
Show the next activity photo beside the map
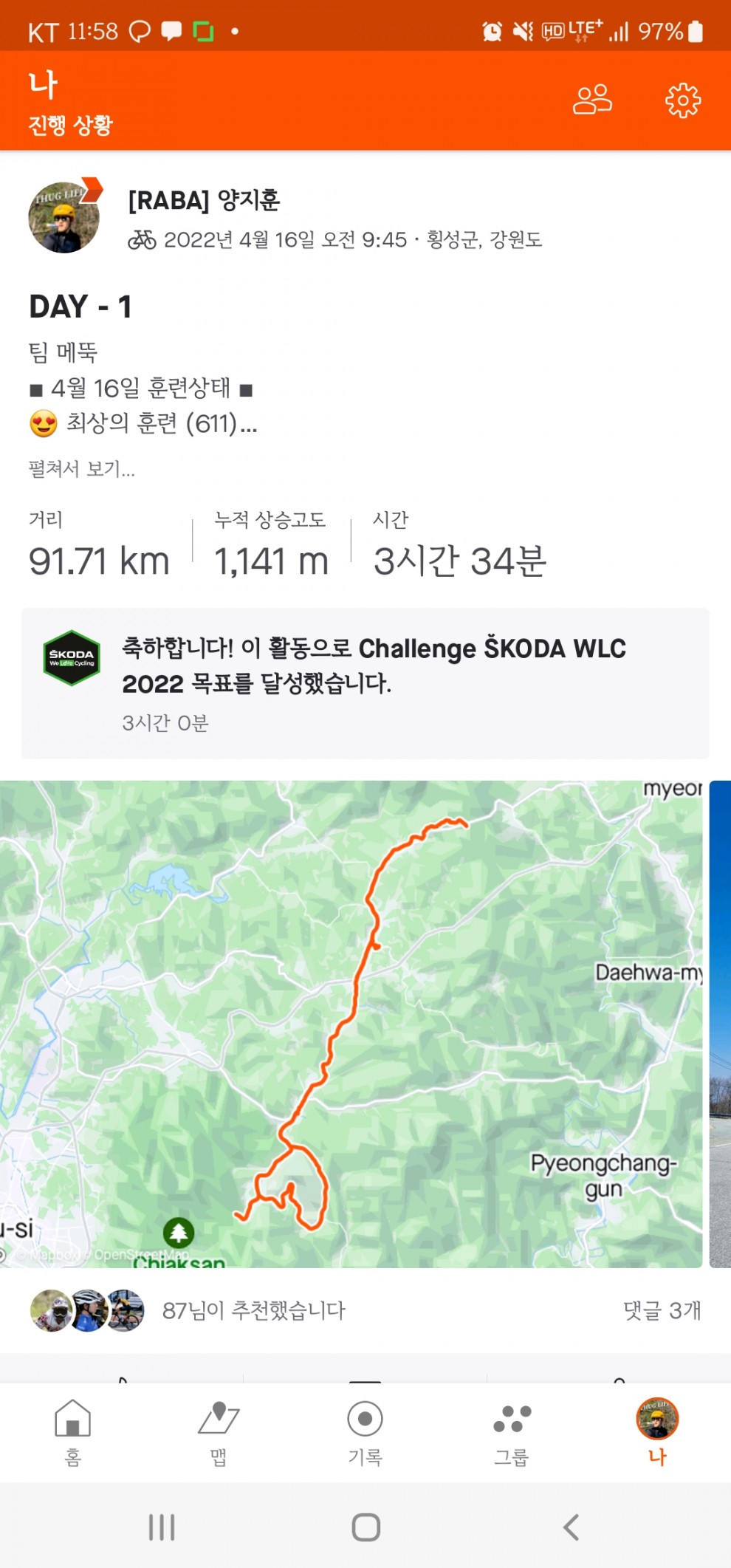[720, 1023]
